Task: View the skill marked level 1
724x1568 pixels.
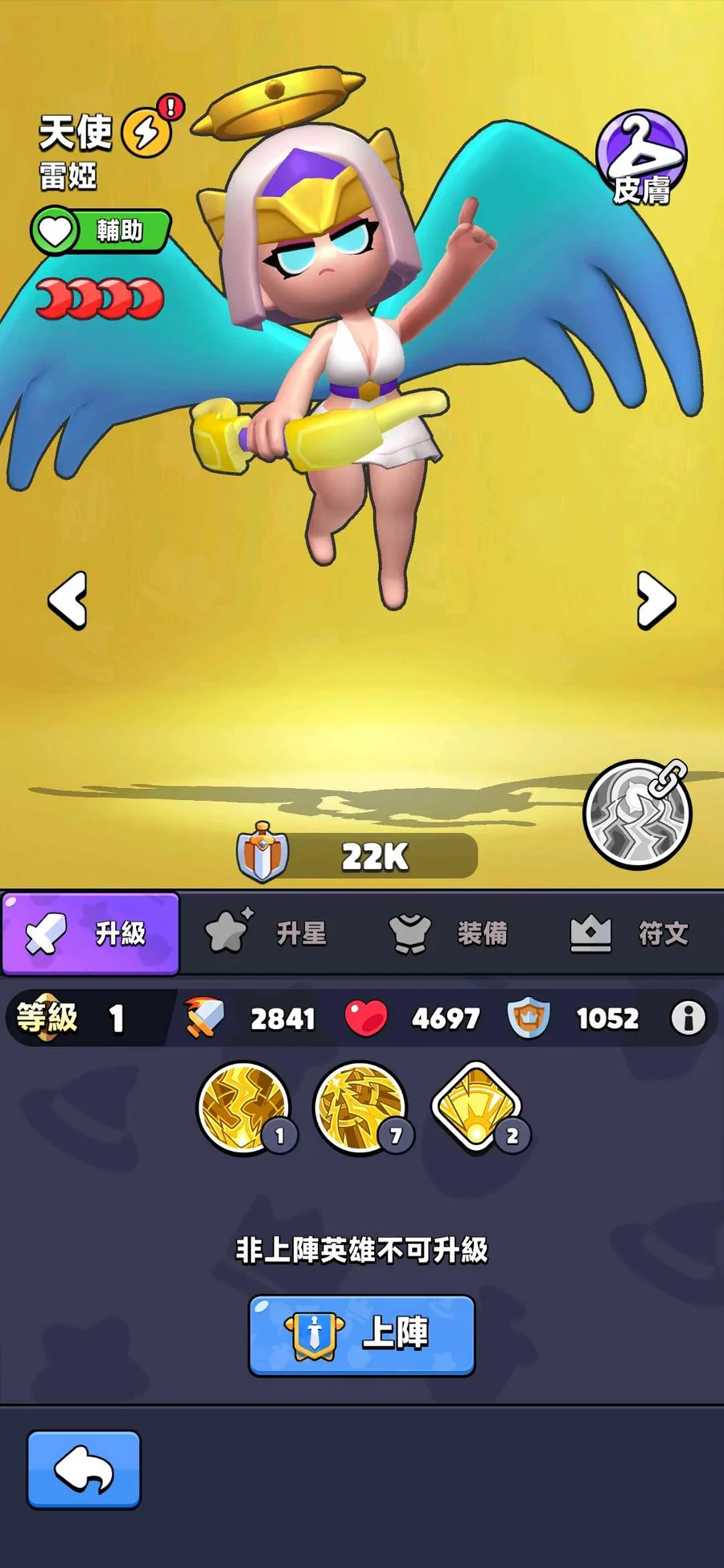Action: pyautogui.click(x=245, y=1108)
